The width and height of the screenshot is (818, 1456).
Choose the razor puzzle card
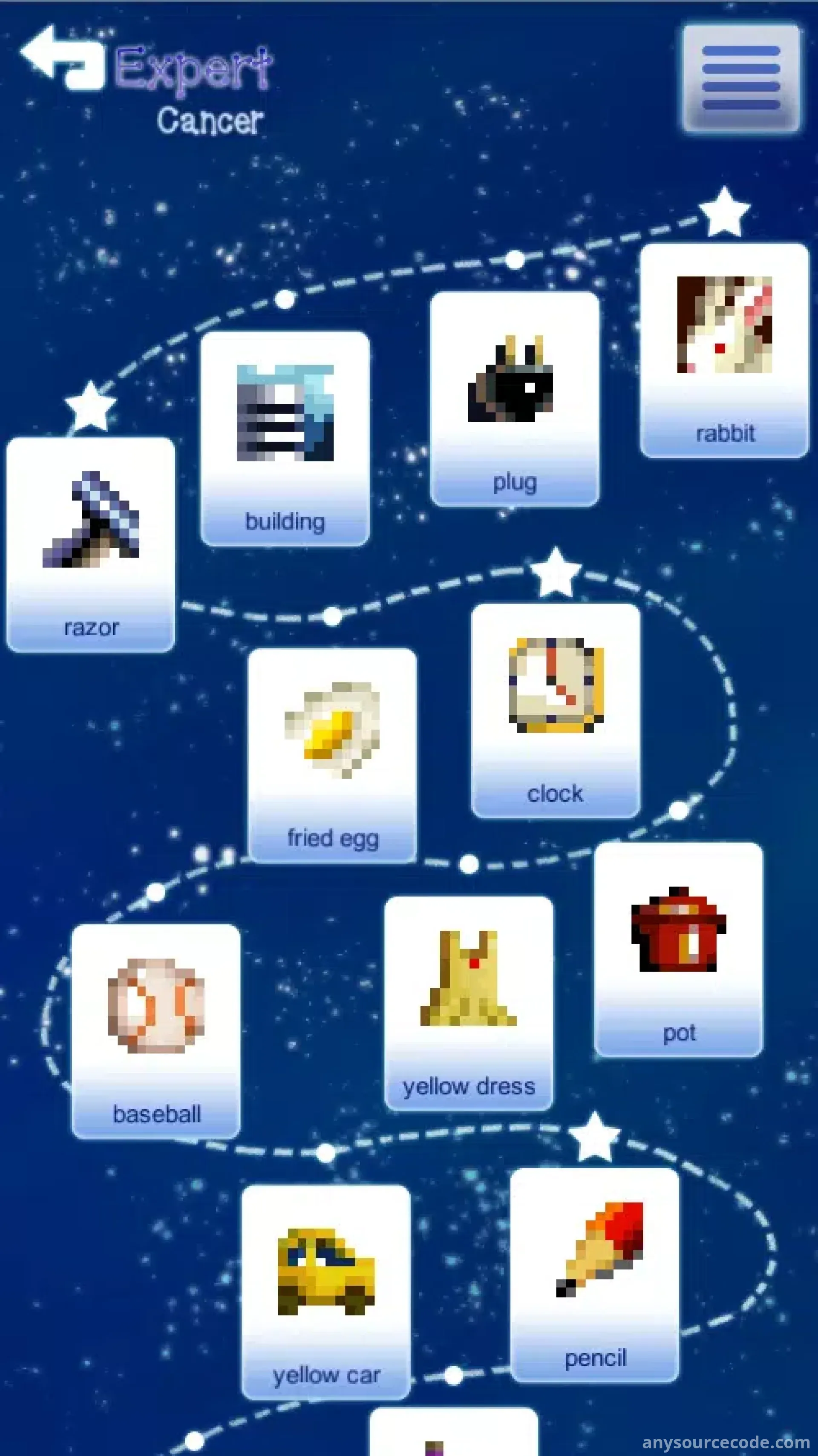click(90, 544)
